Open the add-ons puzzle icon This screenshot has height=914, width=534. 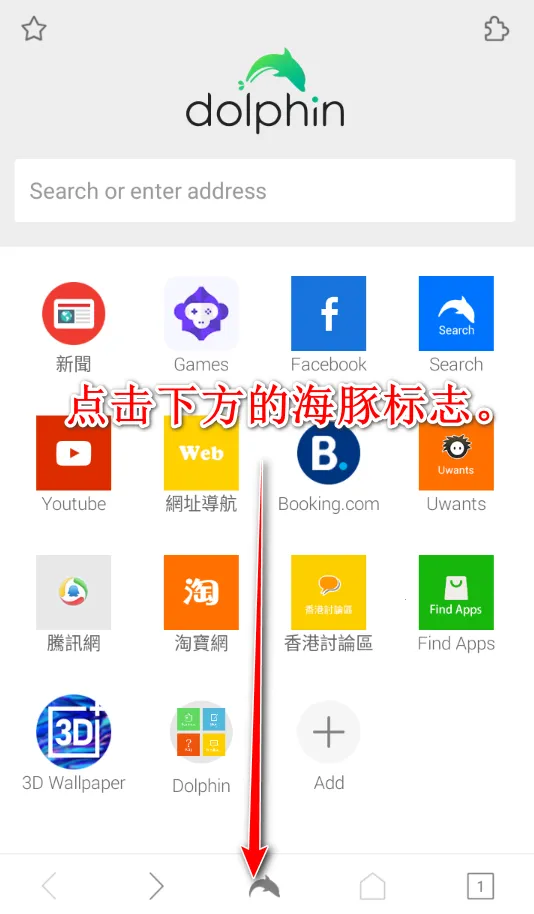click(x=496, y=29)
